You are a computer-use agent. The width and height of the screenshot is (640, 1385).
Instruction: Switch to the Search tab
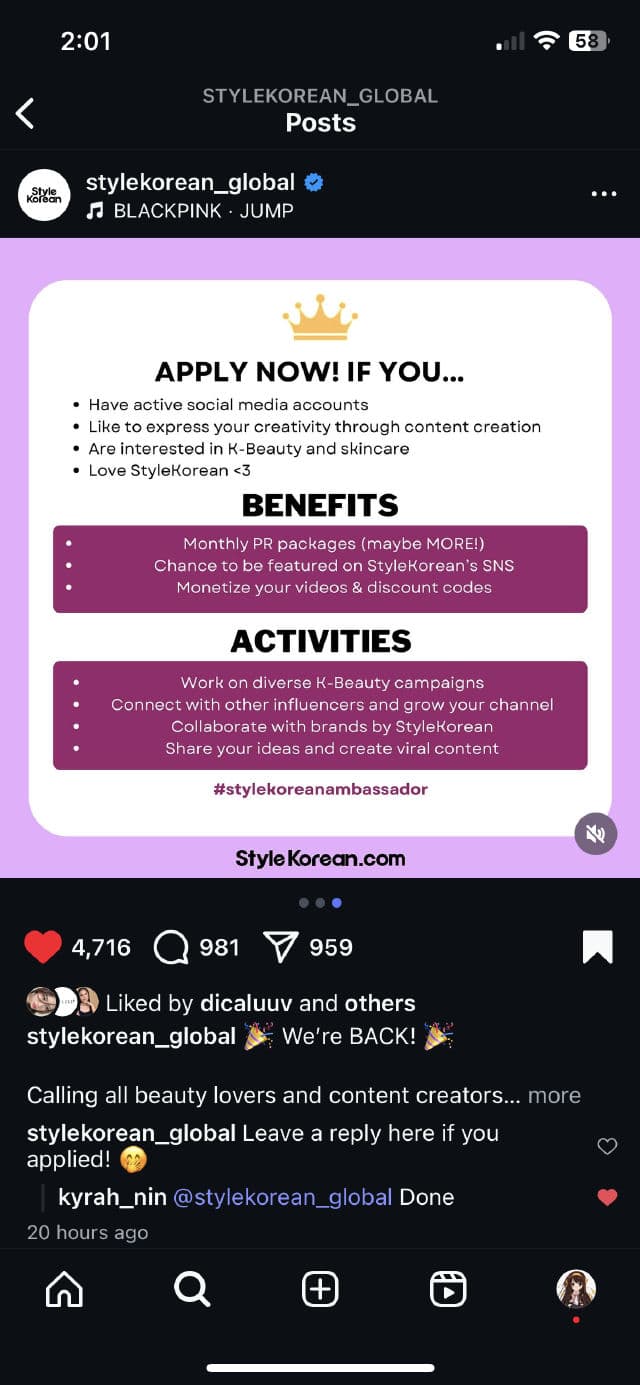coord(192,1290)
